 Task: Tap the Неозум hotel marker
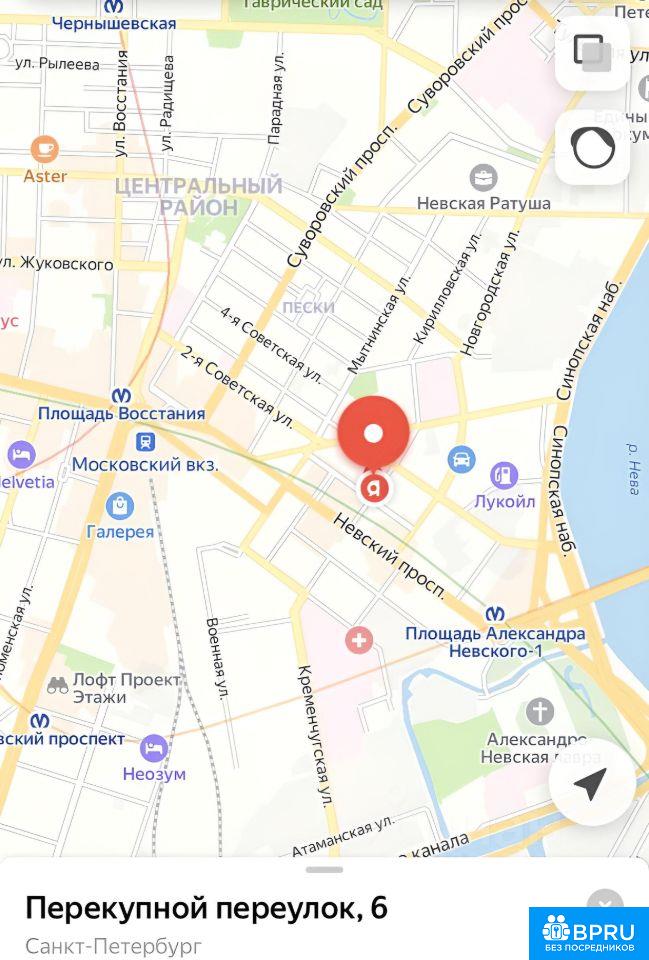pos(154,748)
